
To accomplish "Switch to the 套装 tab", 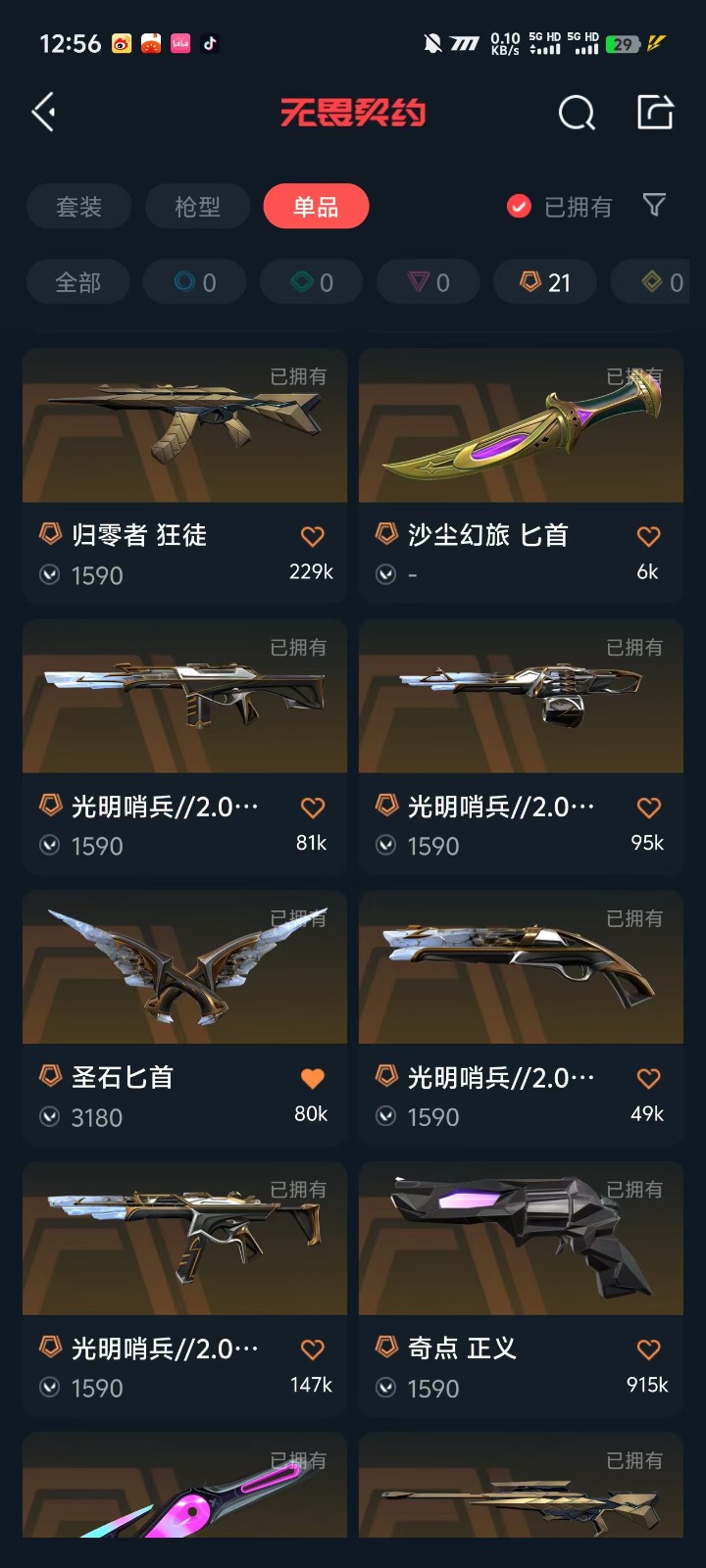I will click(79, 207).
